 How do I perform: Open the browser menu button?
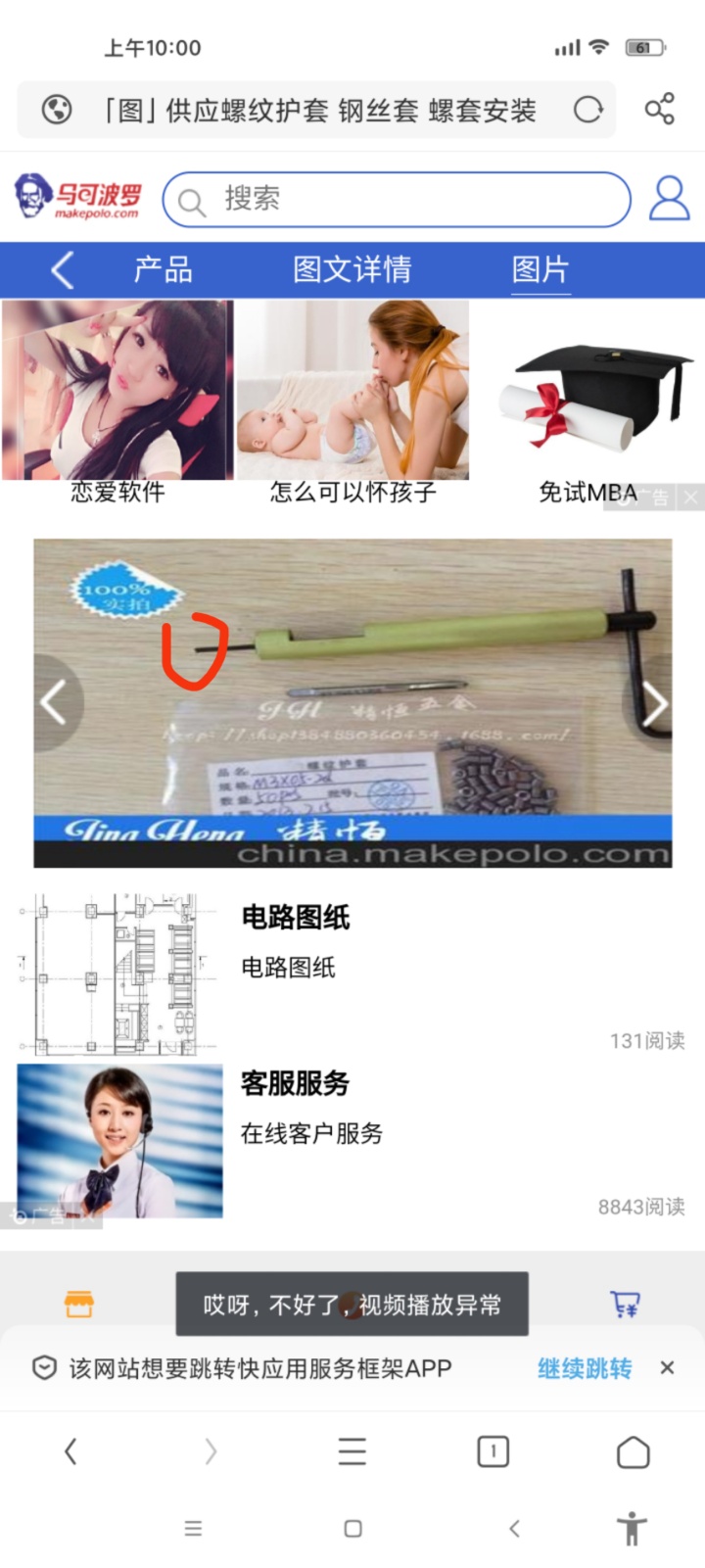click(x=352, y=1451)
